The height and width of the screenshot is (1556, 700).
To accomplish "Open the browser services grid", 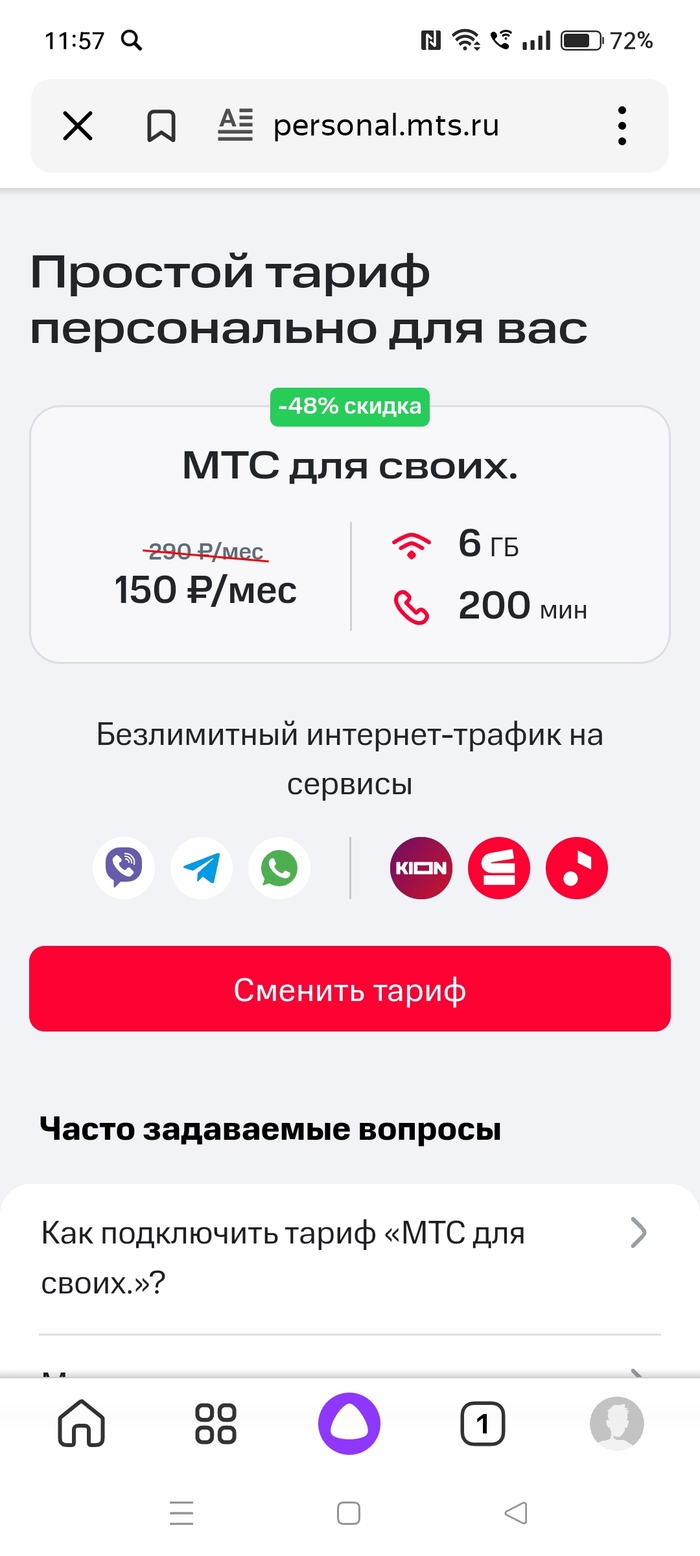I will coord(215,1423).
